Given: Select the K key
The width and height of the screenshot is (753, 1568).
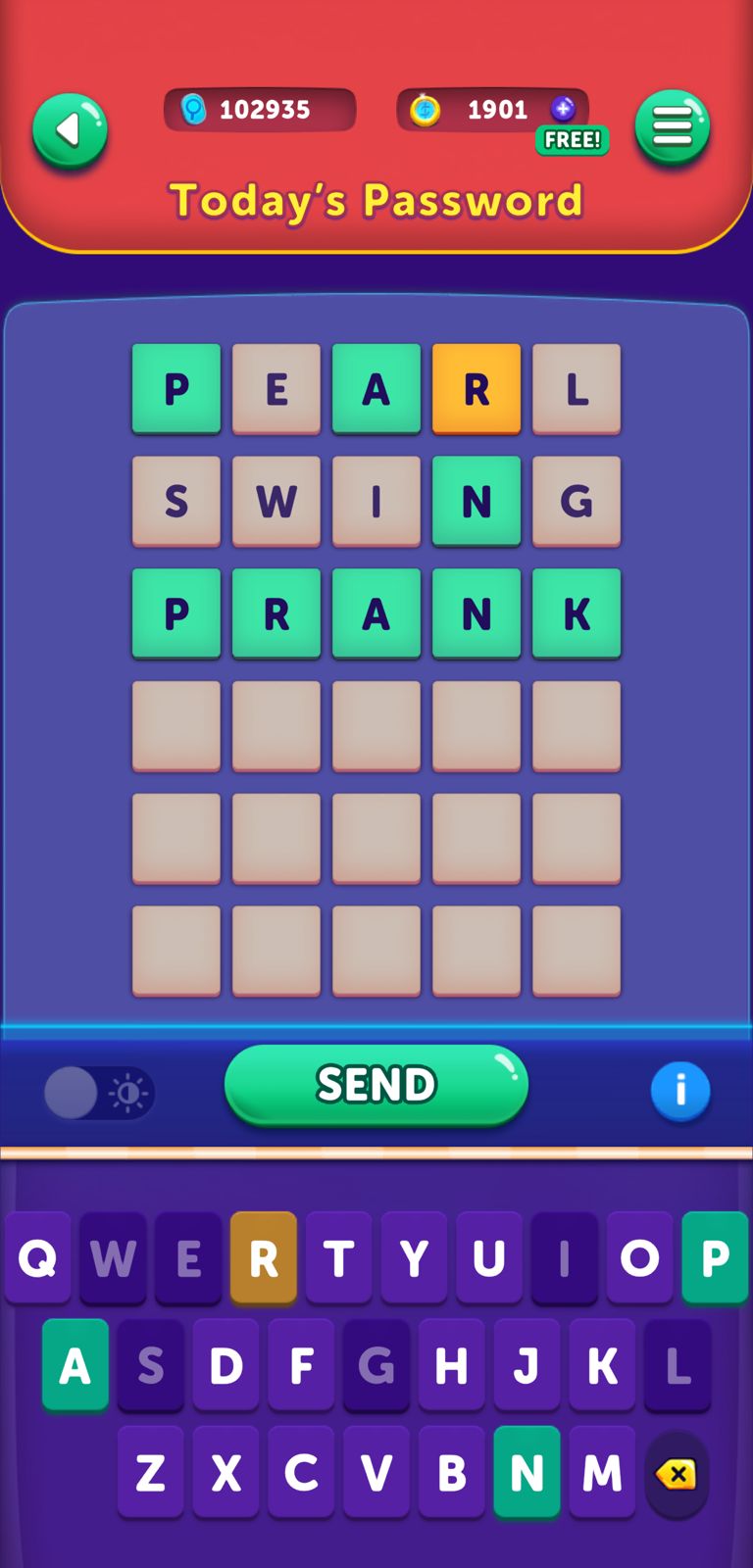Looking at the screenshot, I should click(x=602, y=1364).
